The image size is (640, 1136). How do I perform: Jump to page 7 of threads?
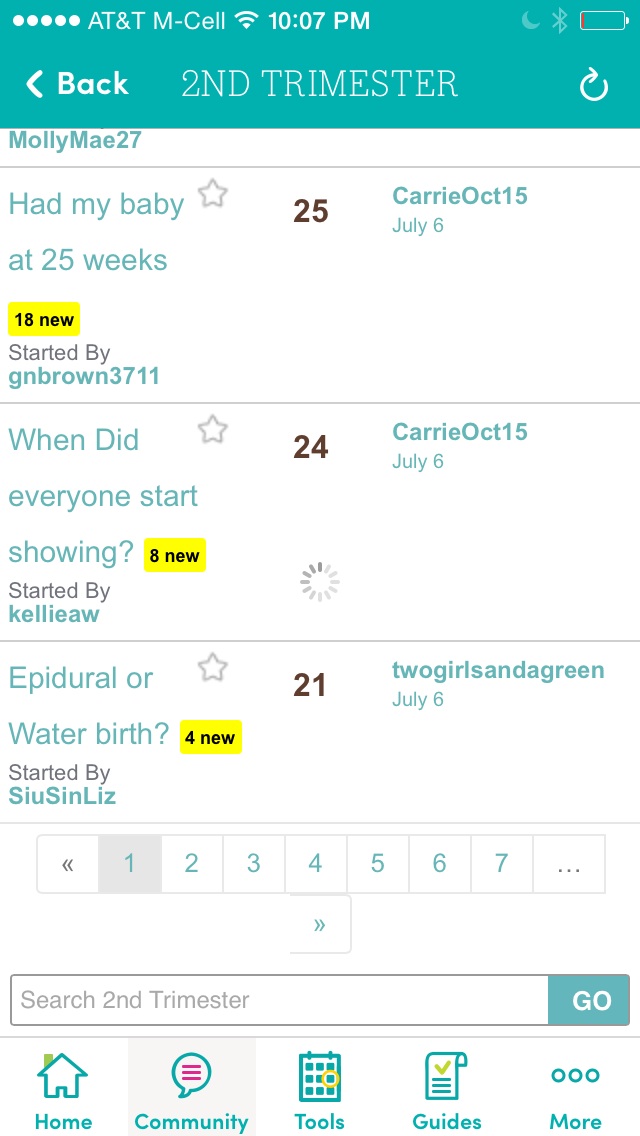click(502, 864)
